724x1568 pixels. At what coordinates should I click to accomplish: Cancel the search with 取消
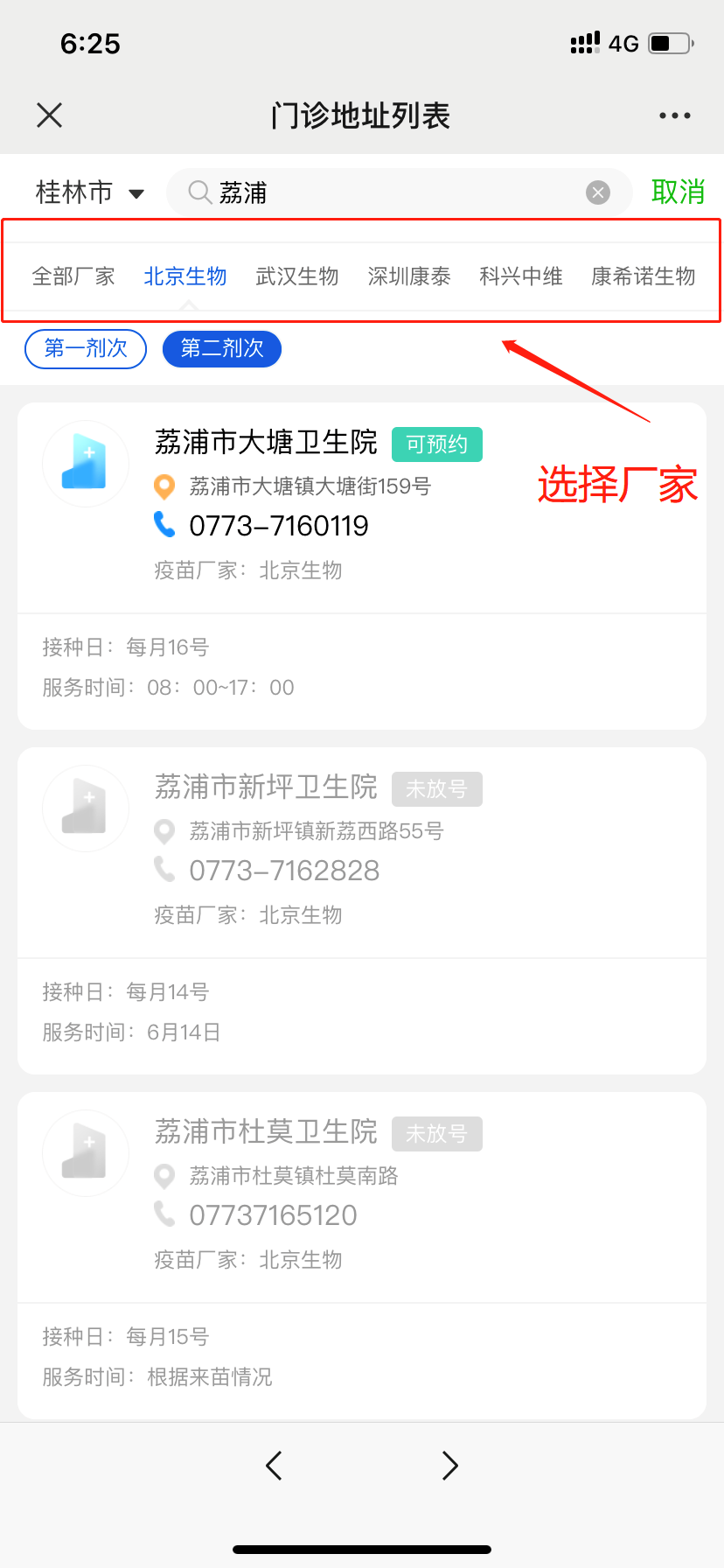(x=678, y=192)
